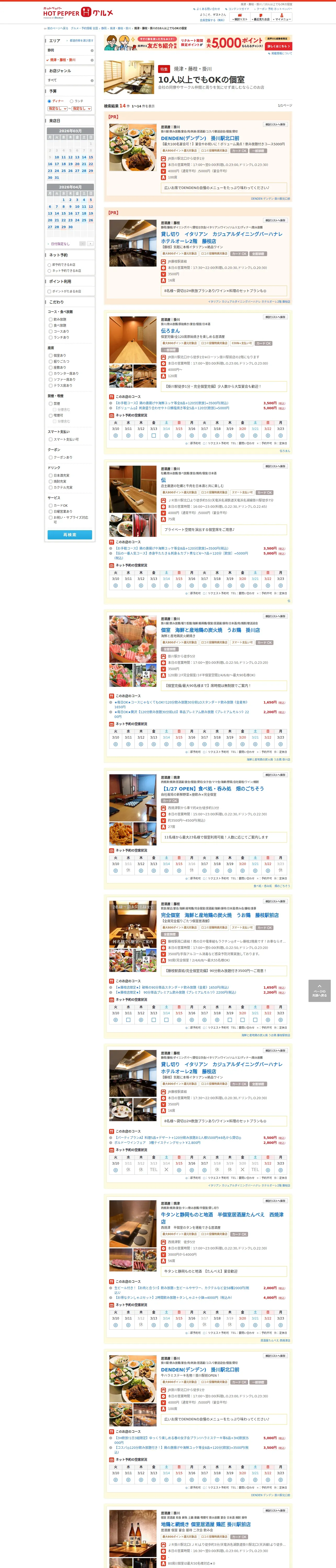This screenshot has width=336, height=1568.
Task: Open the マイメニュー header item
Action: (282, 18)
